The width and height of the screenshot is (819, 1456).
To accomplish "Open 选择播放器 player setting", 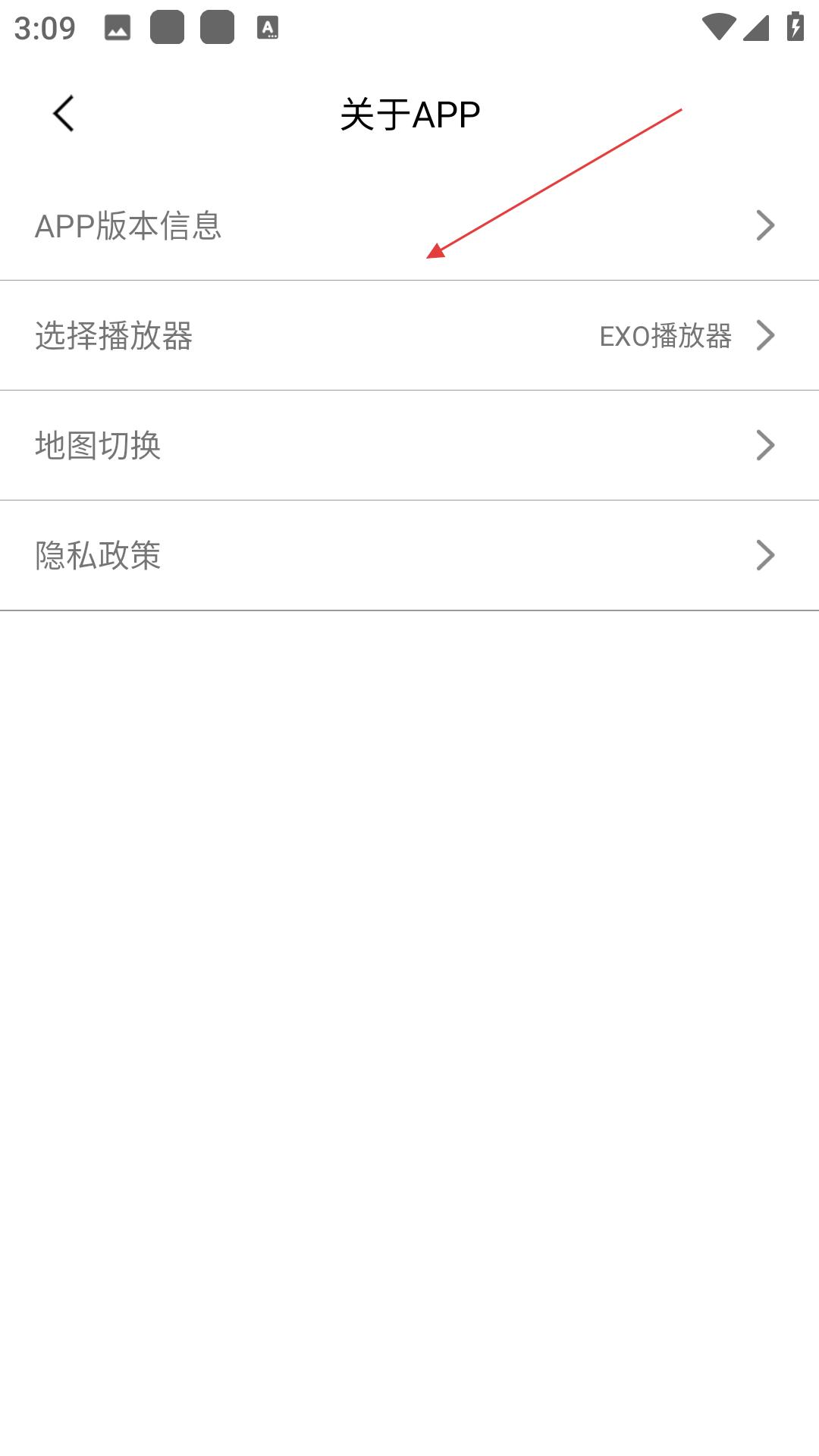I will [x=409, y=335].
